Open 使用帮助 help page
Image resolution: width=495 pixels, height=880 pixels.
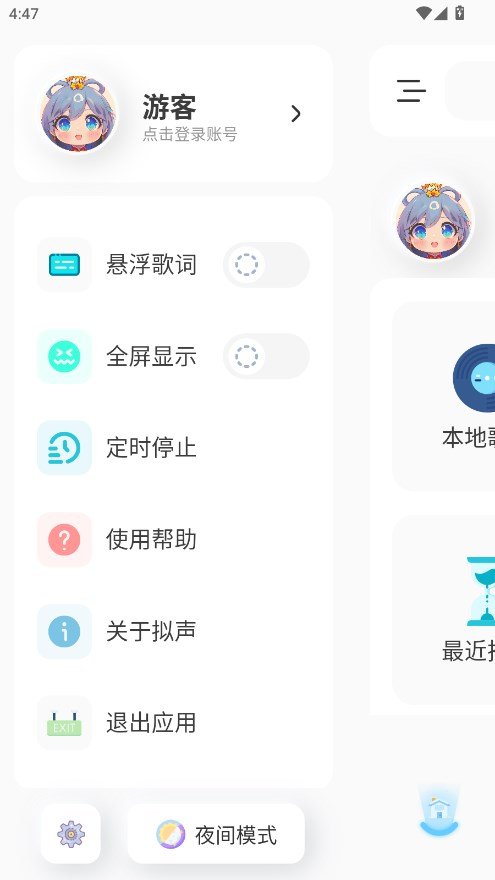point(173,539)
